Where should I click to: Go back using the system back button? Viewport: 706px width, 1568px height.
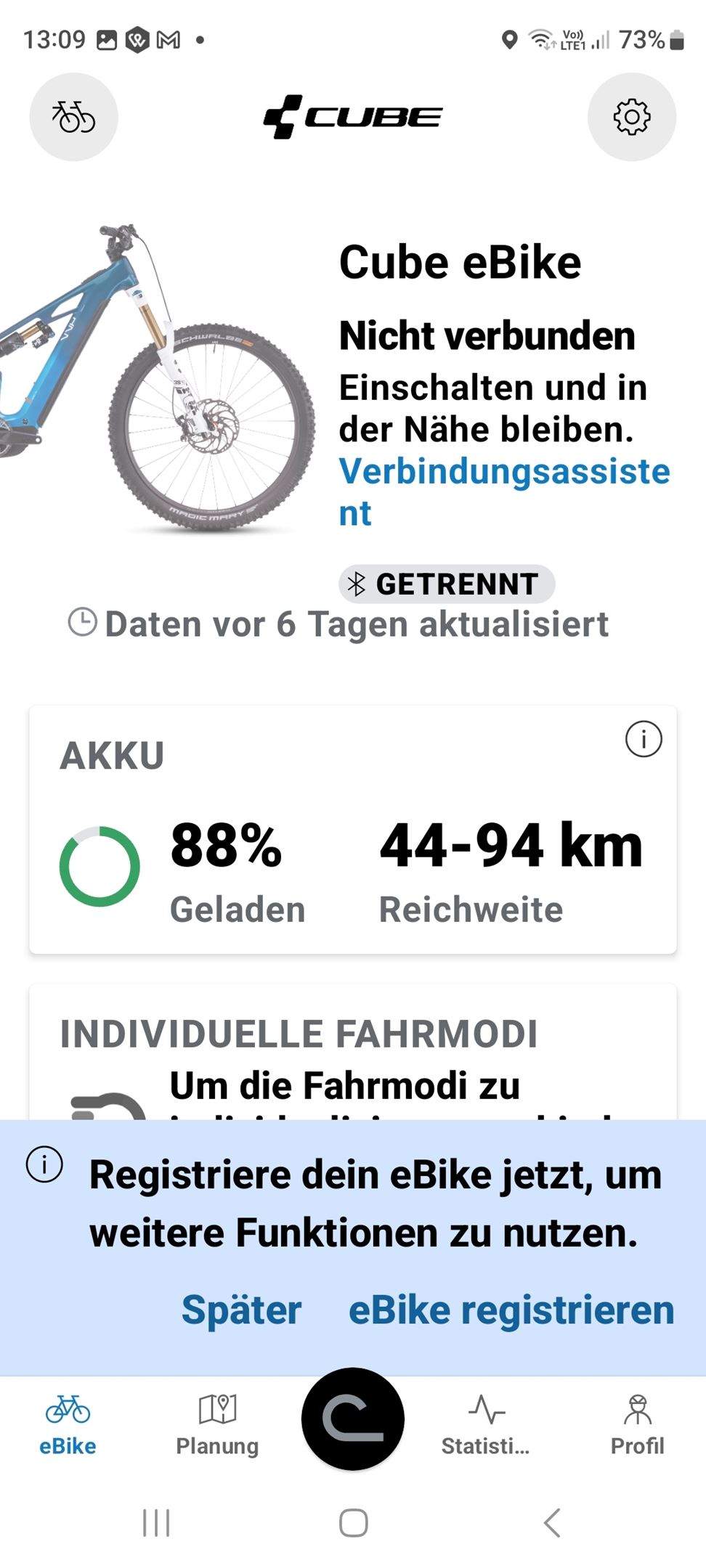tap(552, 1522)
